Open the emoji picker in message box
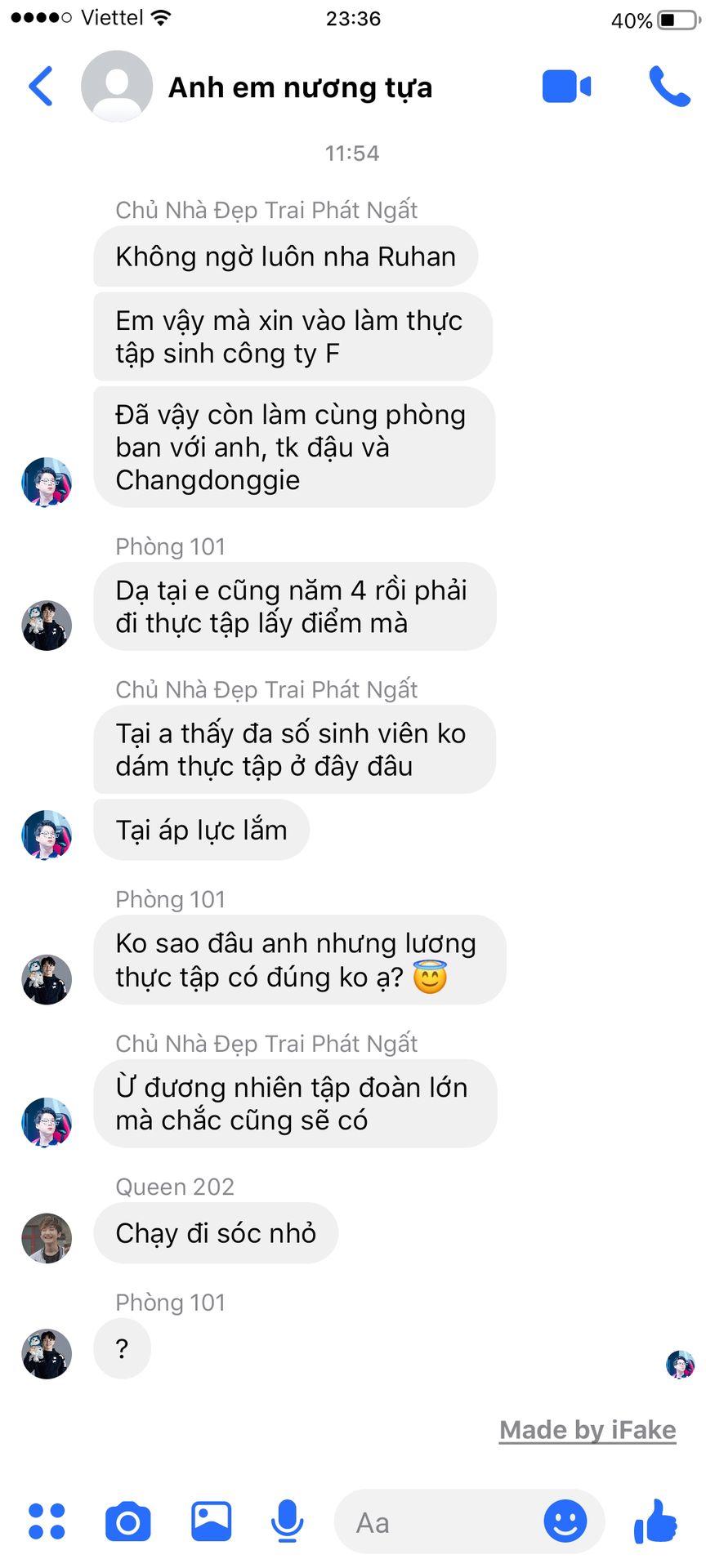Screen dimensions: 706x1568 565,1521
